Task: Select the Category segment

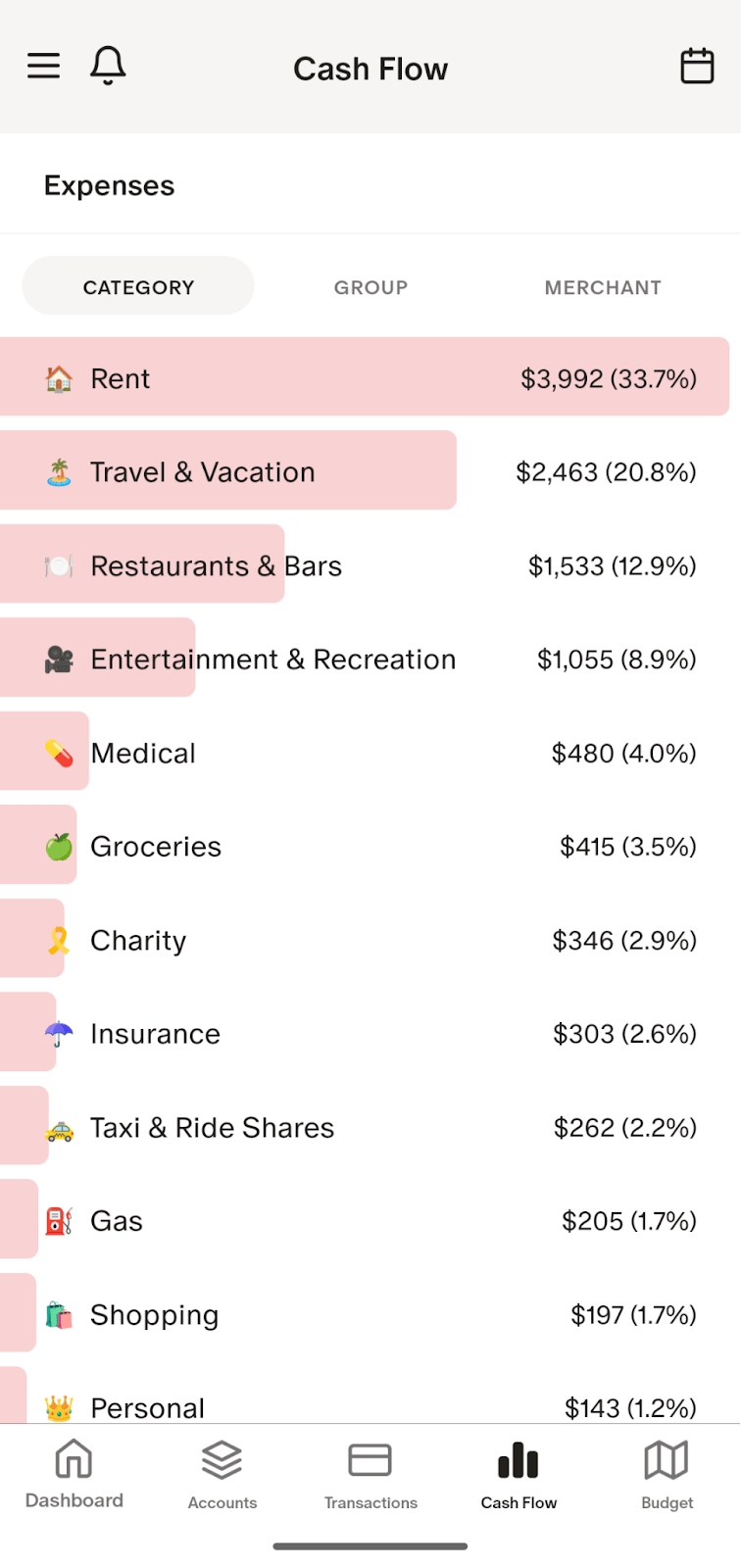Action: click(x=138, y=286)
